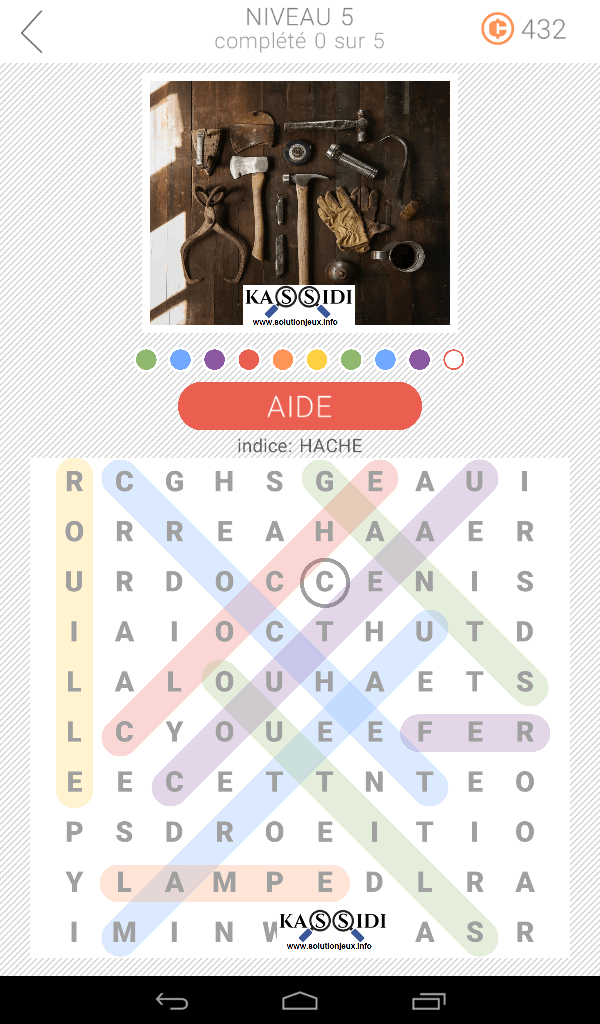Tap the system back button
Viewport: 600px width, 1024px height.
pyautogui.click(x=171, y=1000)
